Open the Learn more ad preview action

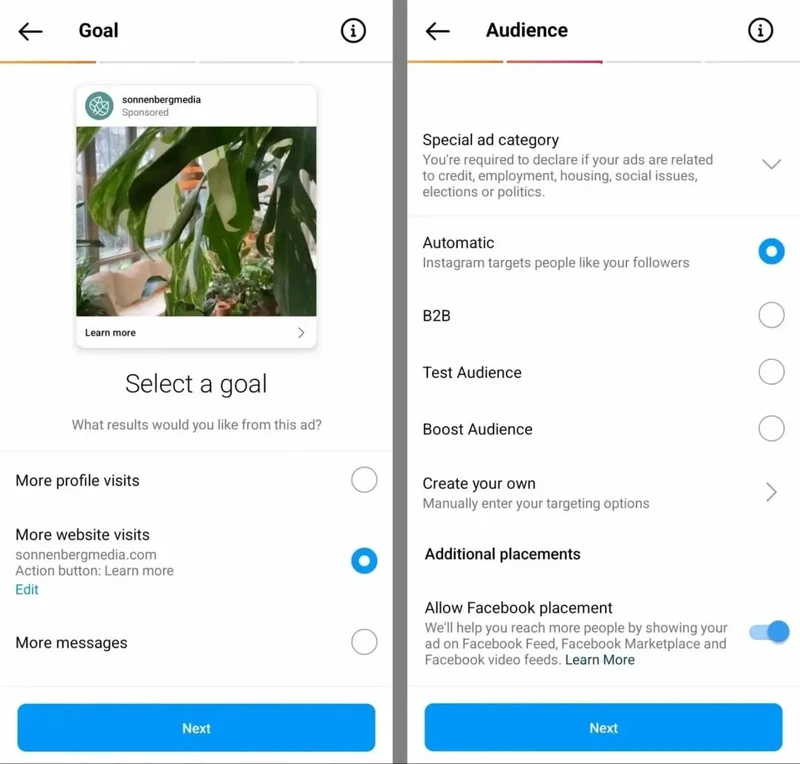point(196,332)
